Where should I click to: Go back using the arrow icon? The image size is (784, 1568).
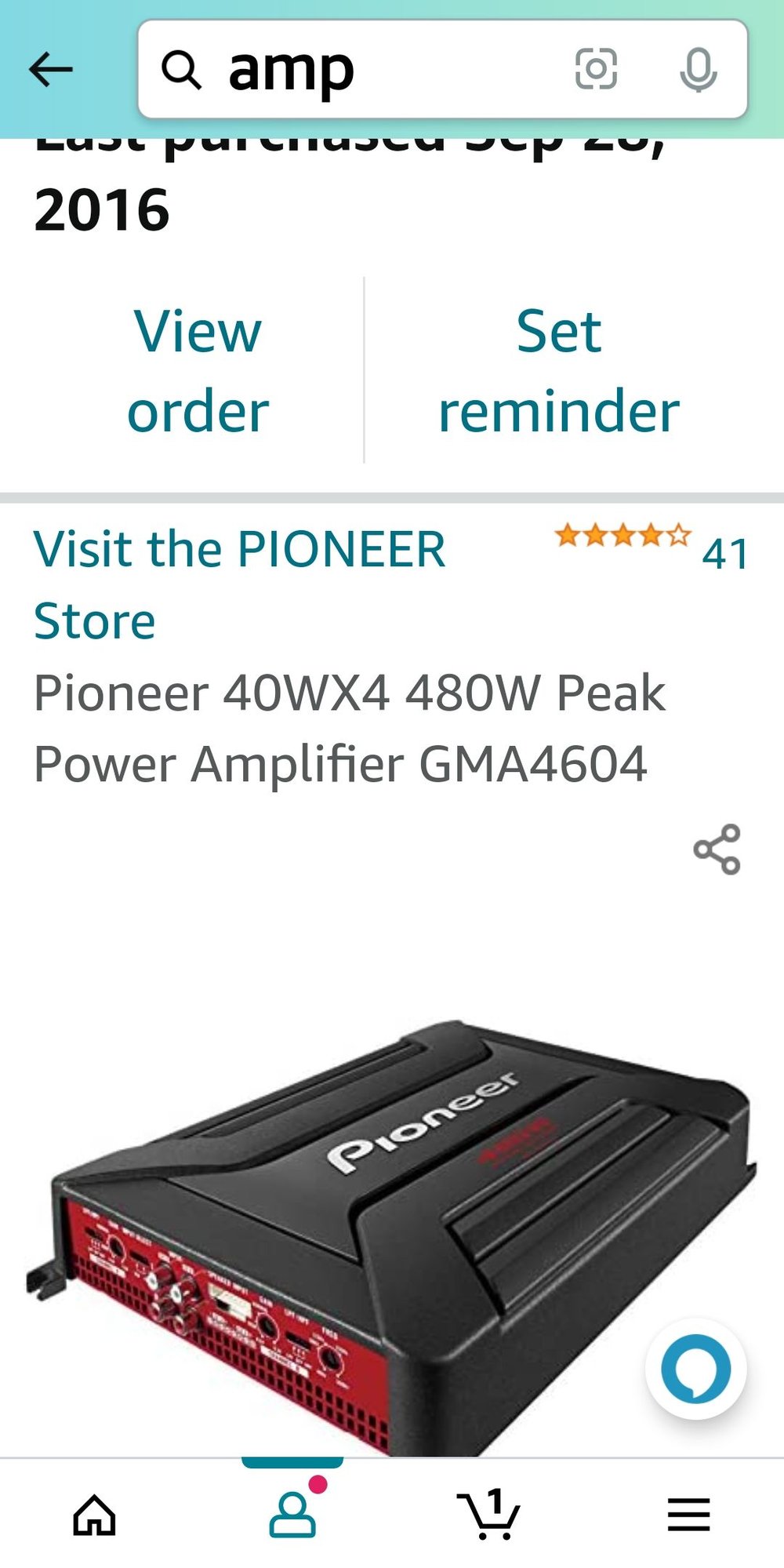click(x=51, y=70)
